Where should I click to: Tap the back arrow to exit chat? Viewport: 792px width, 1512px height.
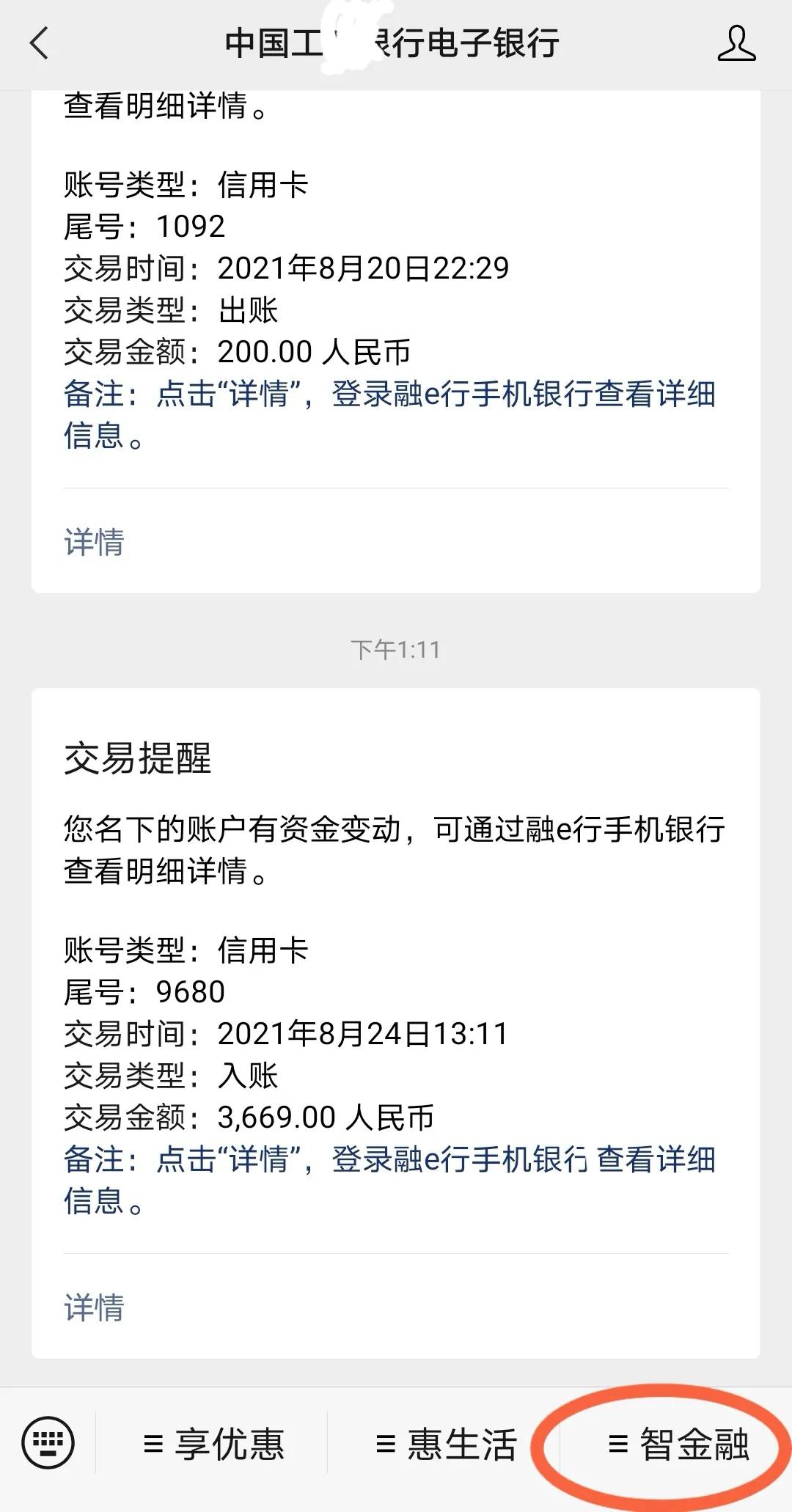(38, 44)
